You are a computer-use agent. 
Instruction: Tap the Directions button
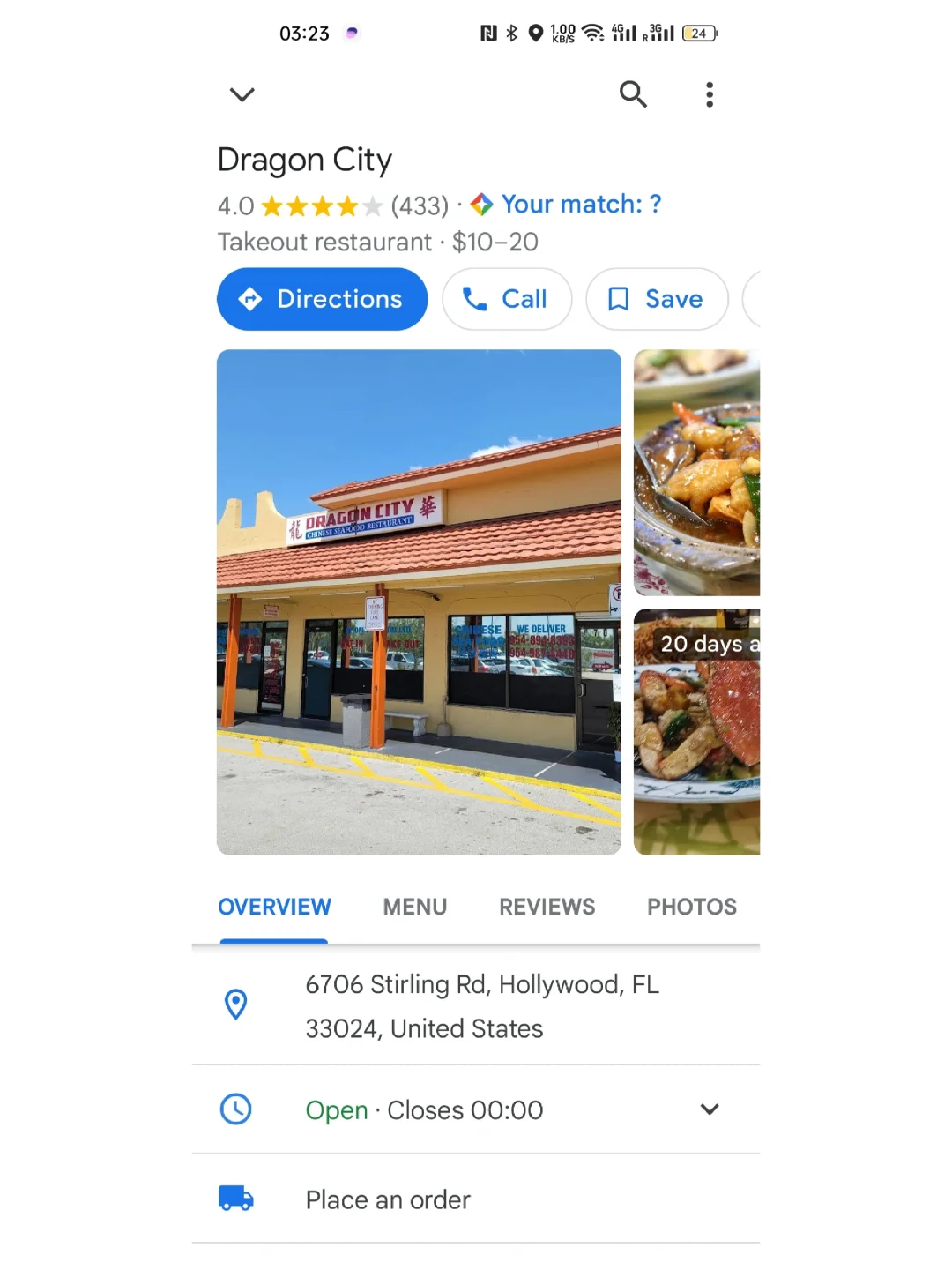[x=322, y=299]
